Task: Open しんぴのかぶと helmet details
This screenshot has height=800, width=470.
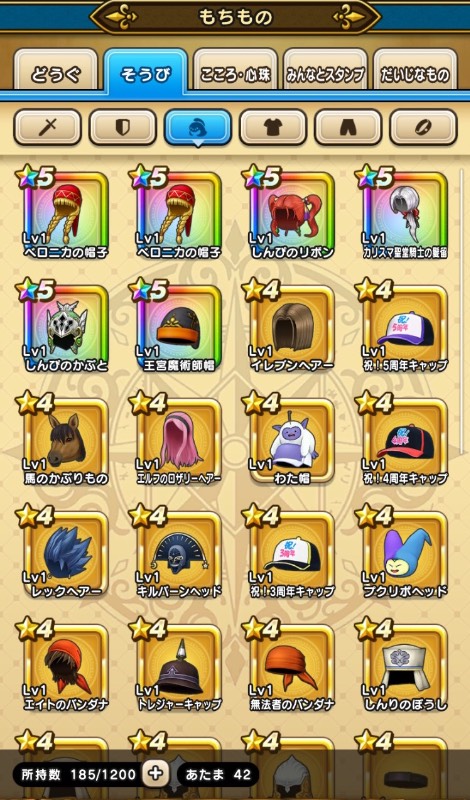Action: tap(66, 328)
